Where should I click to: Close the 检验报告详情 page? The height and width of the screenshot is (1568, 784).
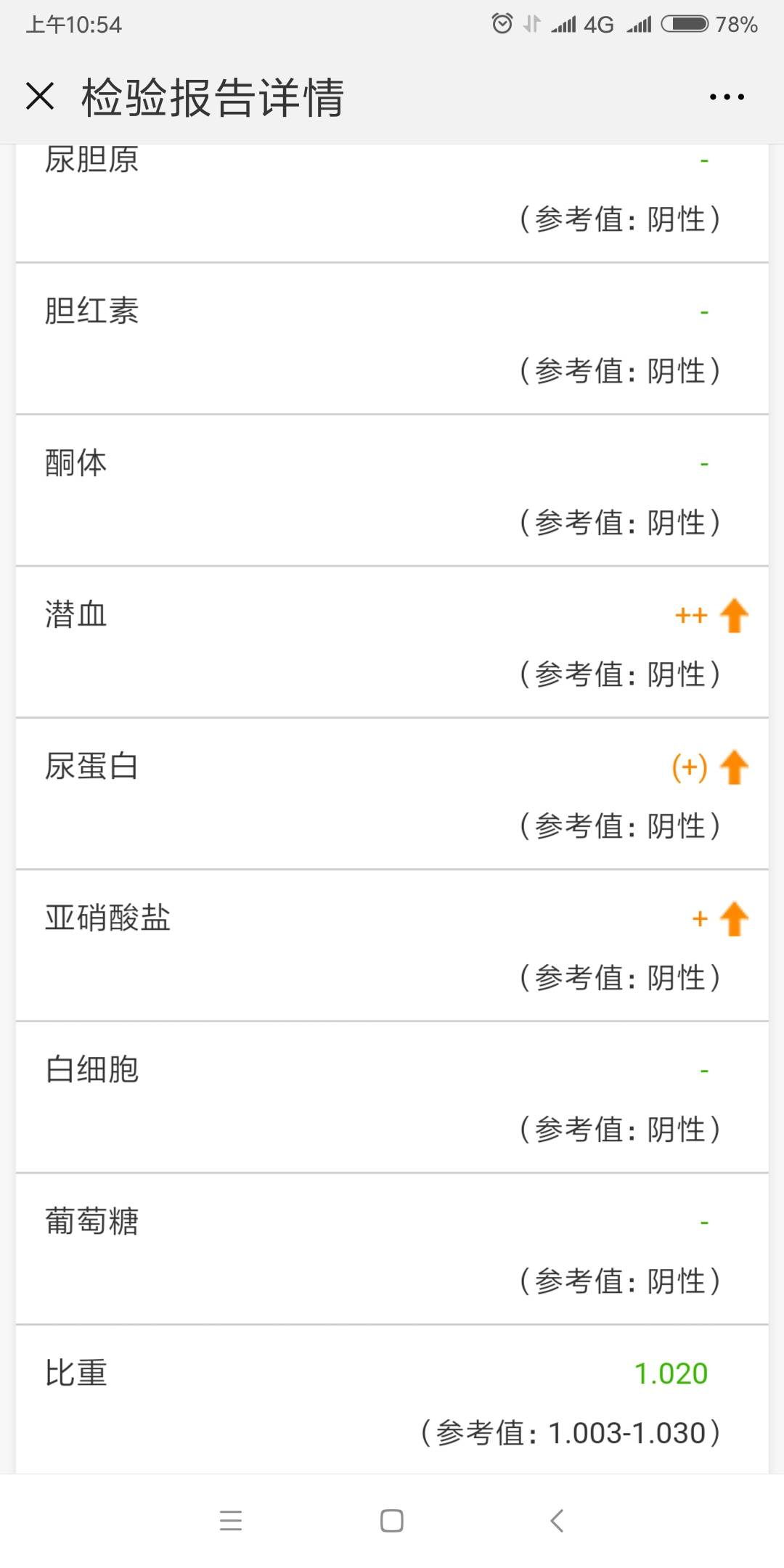pyautogui.click(x=40, y=97)
